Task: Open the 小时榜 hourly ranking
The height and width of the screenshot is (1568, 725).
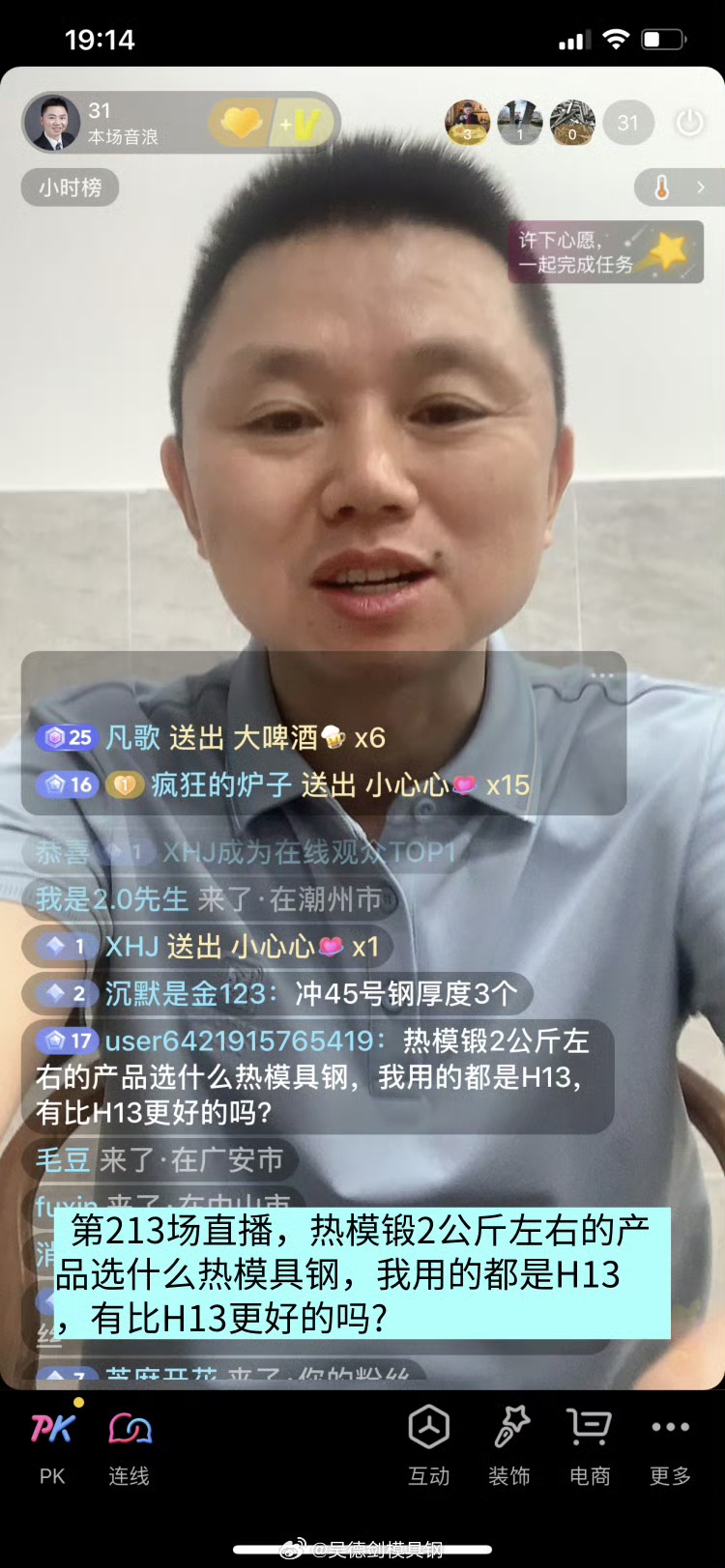Action: [x=70, y=187]
